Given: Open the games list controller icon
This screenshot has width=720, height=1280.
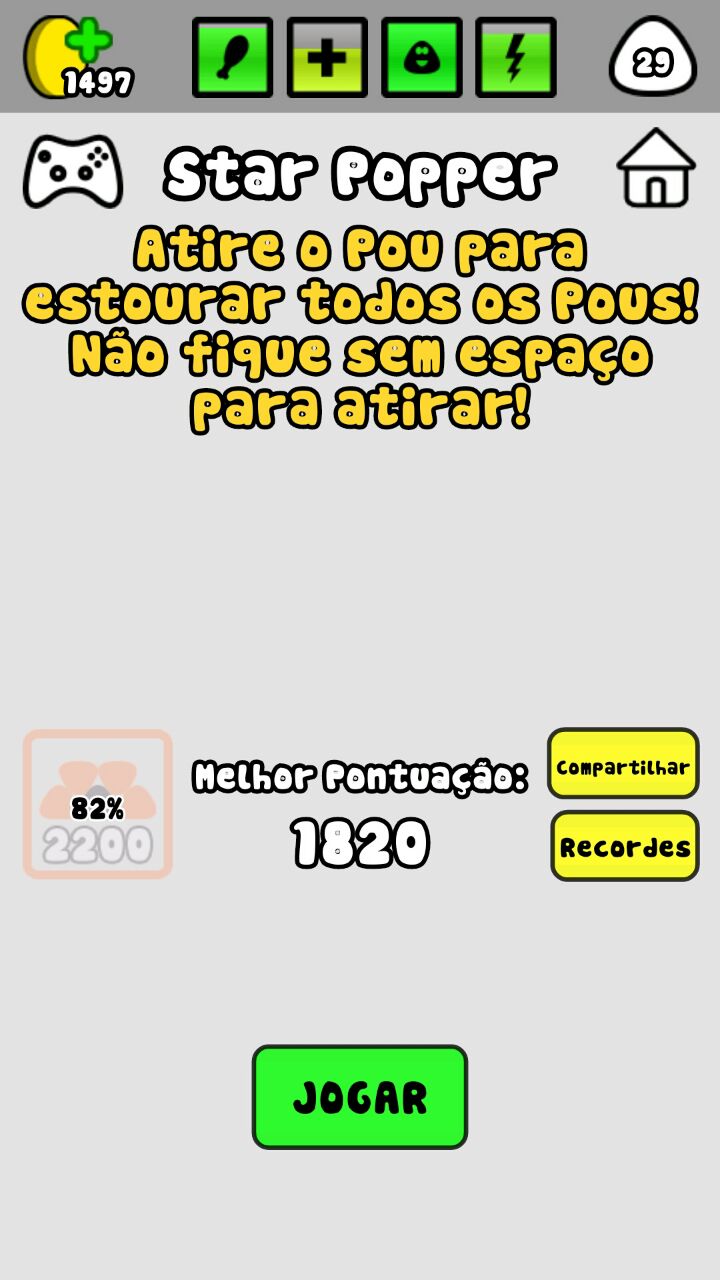Looking at the screenshot, I should click(73, 171).
